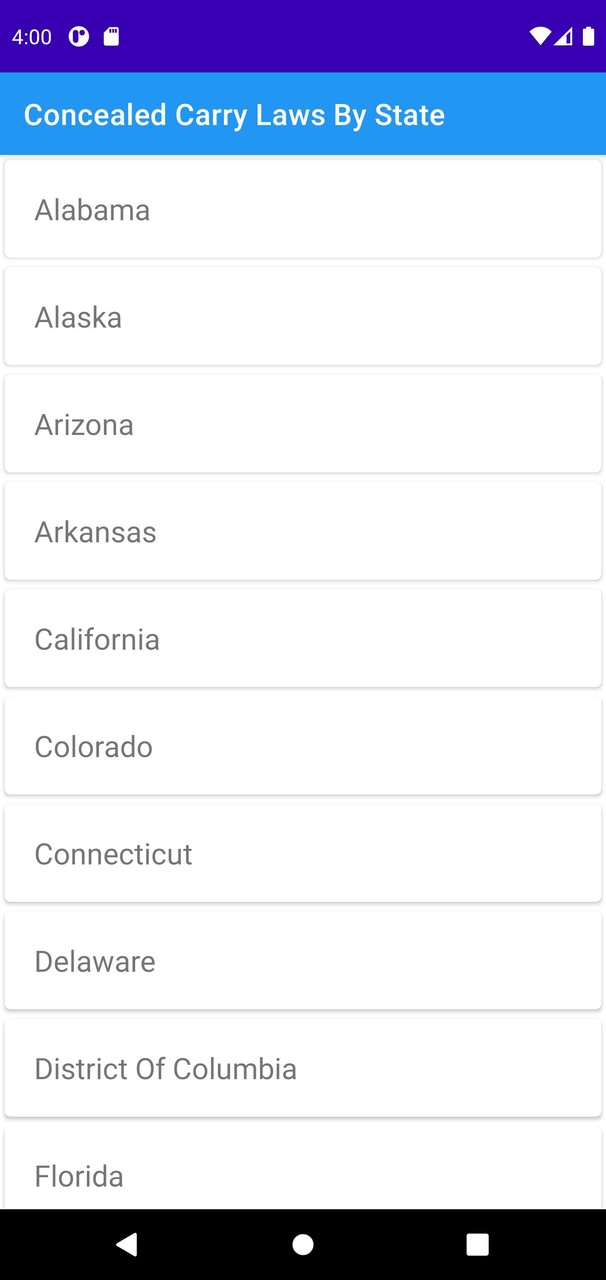Open the Arkansas entry
This screenshot has width=606, height=1280.
[302, 532]
